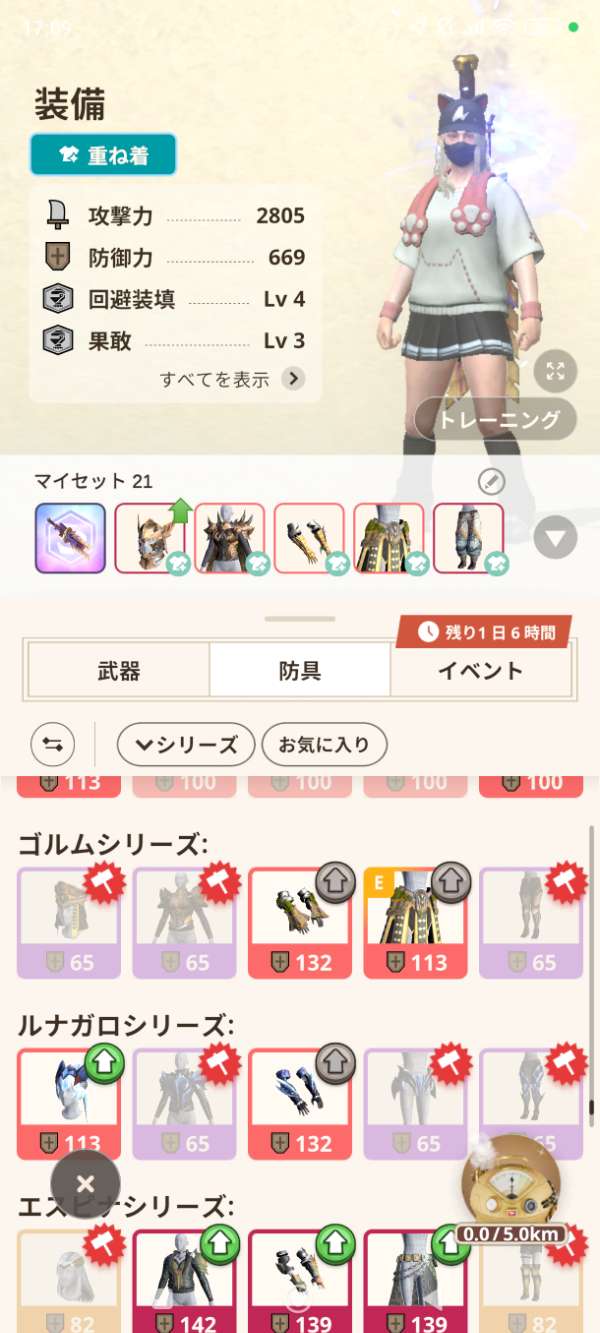Expand the character preview to fullscreen
Viewport: 600px width, 1333px height.
(555, 372)
